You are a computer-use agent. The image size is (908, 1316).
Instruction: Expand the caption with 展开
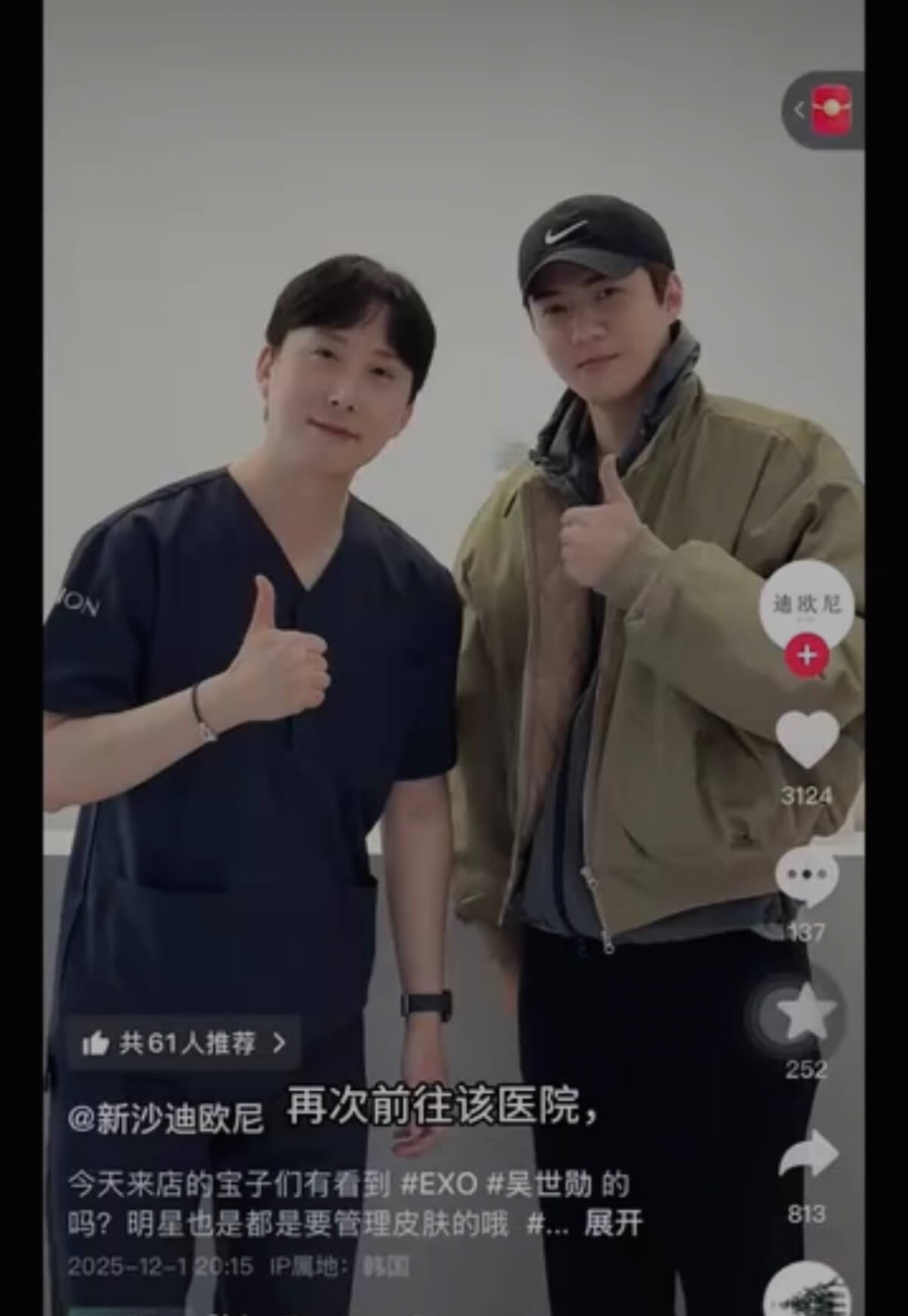613,1224
